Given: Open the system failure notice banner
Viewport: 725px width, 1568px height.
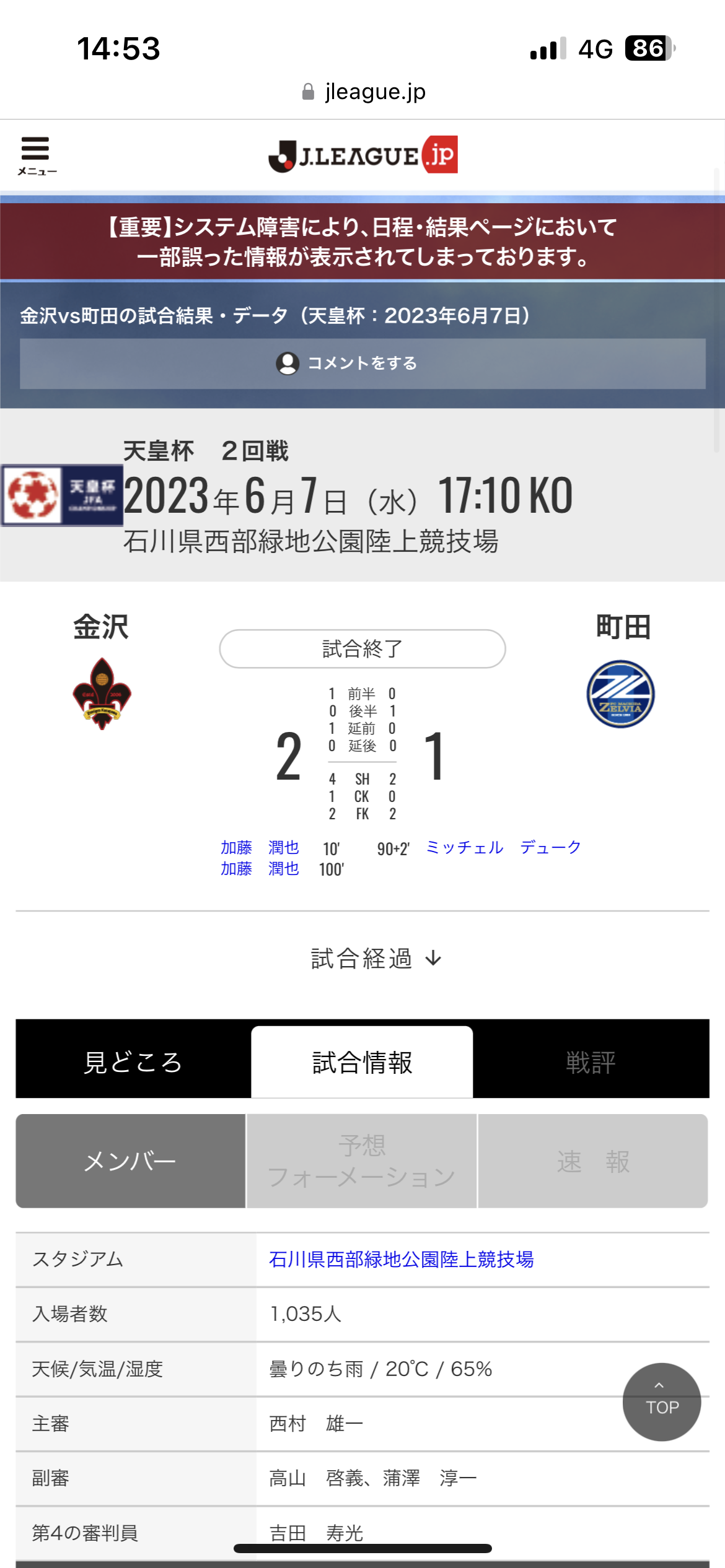Looking at the screenshot, I should (x=362, y=242).
